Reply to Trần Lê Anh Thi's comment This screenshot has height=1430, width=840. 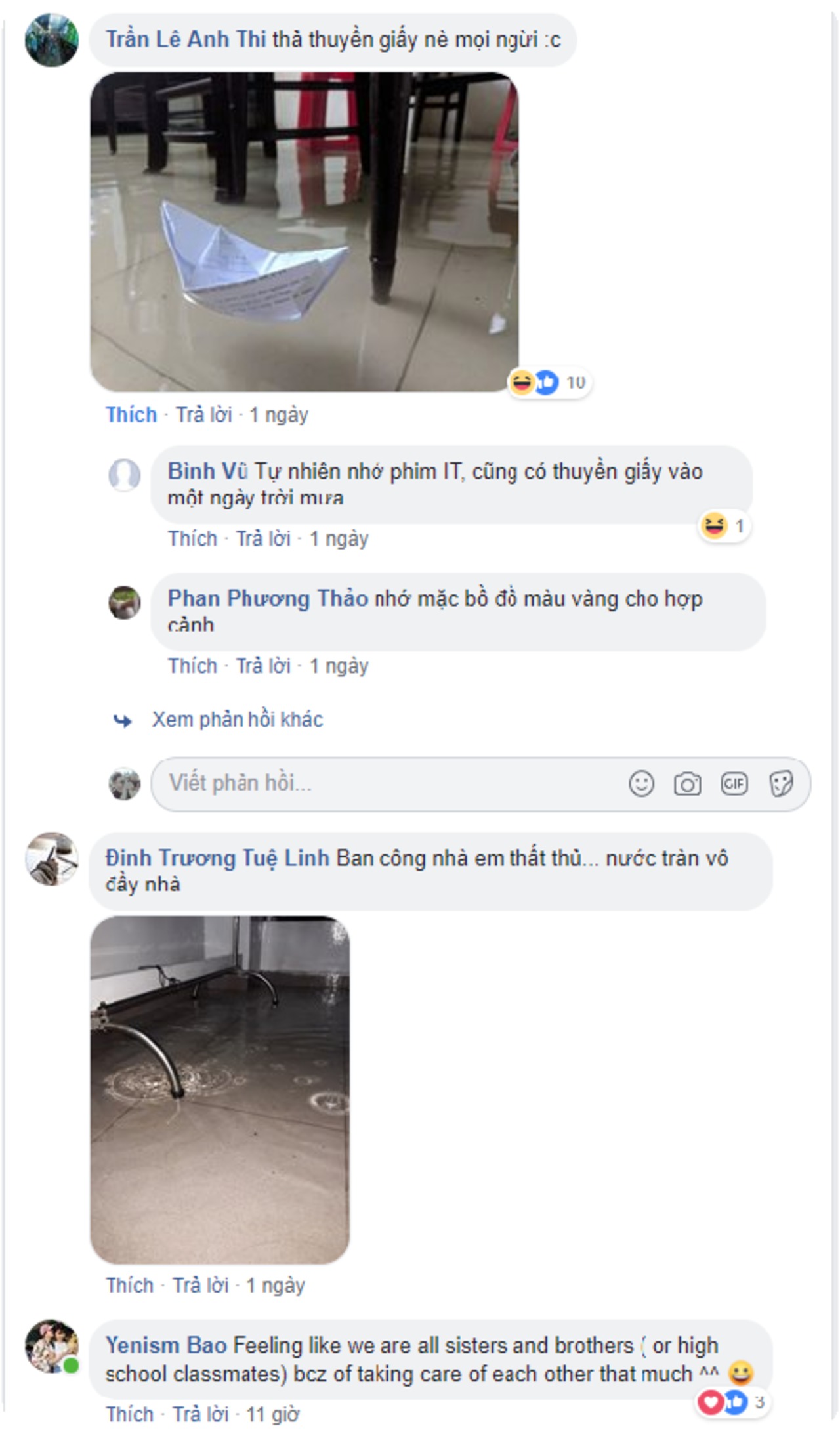coord(203,415)
